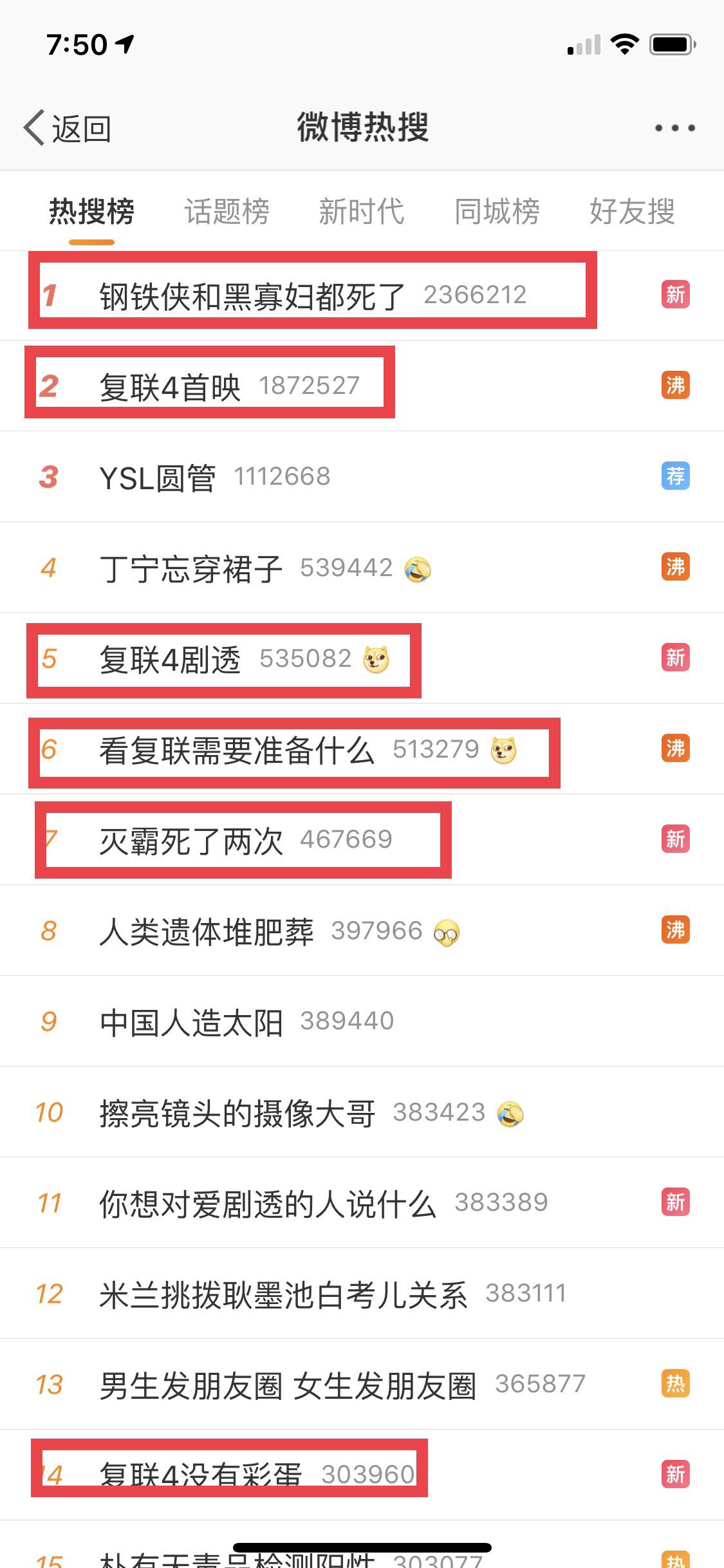Open the 人类遗体堆肥葬 entry
Image resolution: width=724 pixels, height=1568 pixels.
(x=207, y=931)
